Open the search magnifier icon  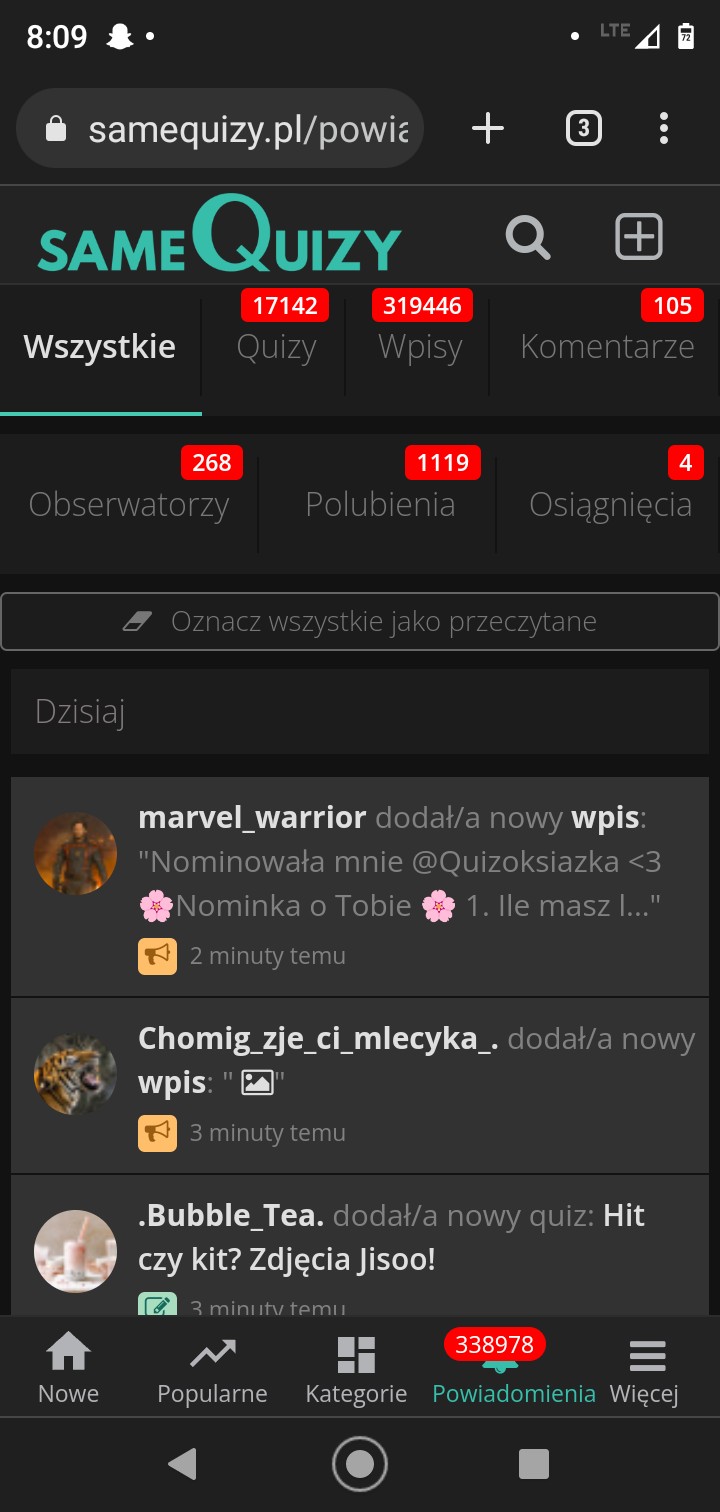pos(527,239)
